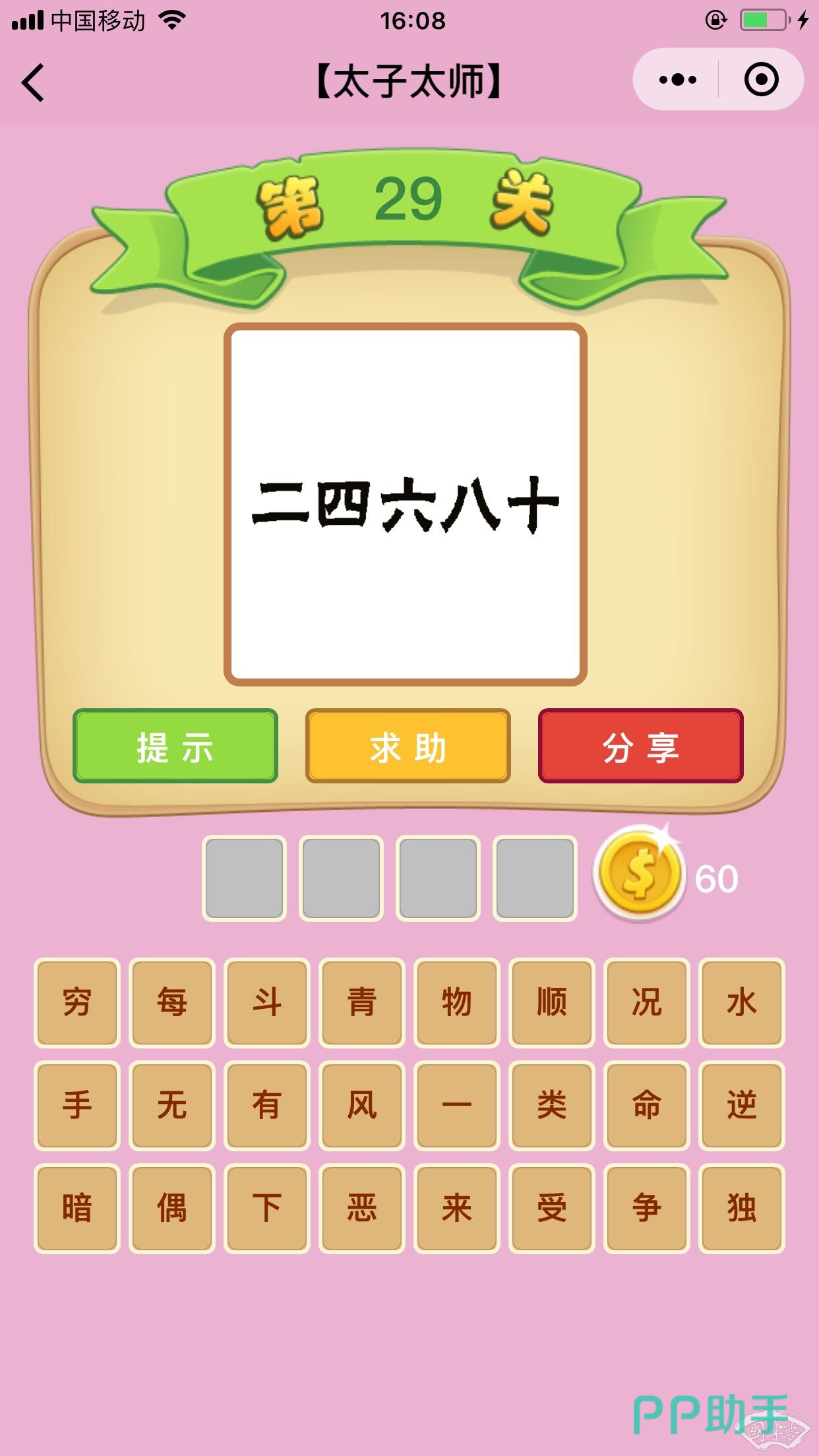Ask for help with 求助 button
Image resolution: width=819 pixels, height=1456 pixels.
point(408,746)
